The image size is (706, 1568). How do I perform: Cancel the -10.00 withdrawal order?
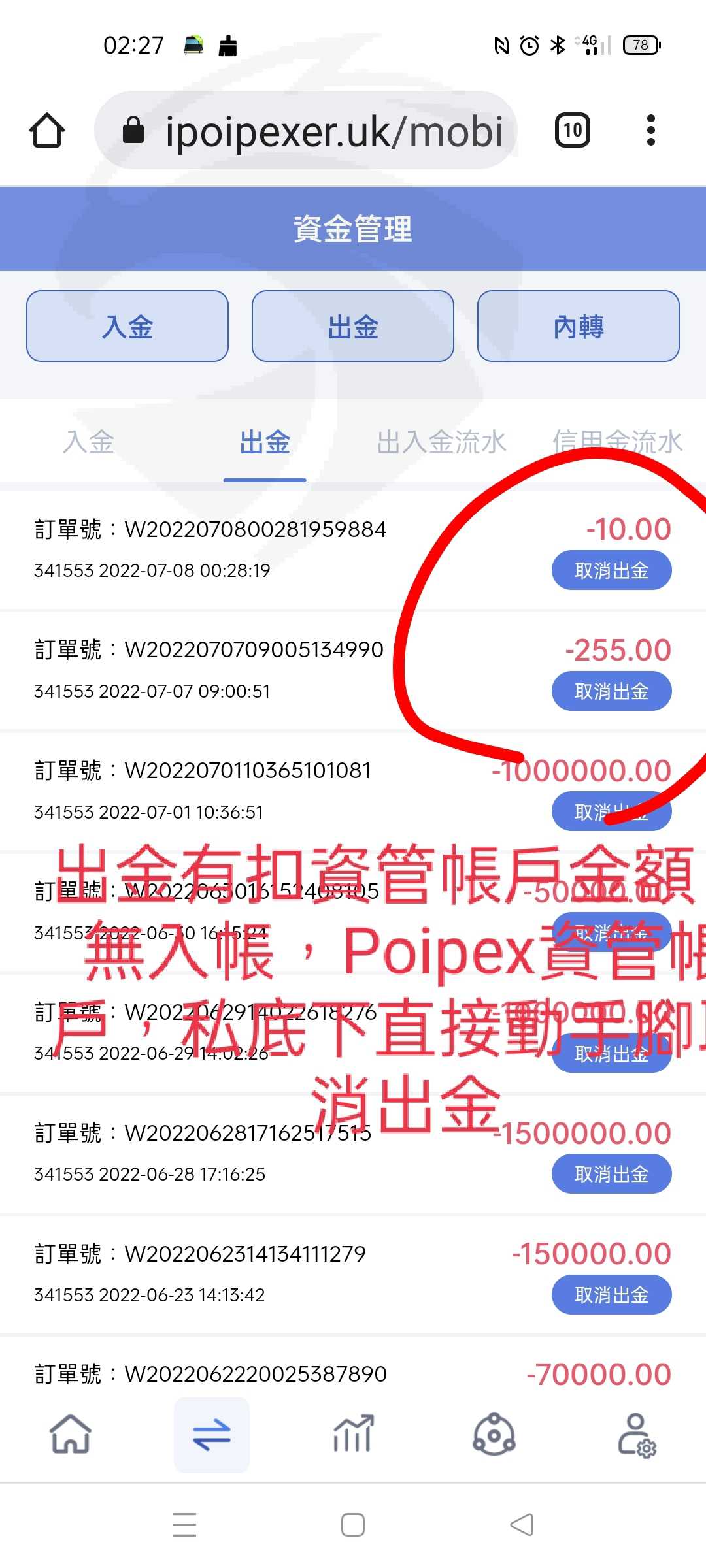click(612, 570)
